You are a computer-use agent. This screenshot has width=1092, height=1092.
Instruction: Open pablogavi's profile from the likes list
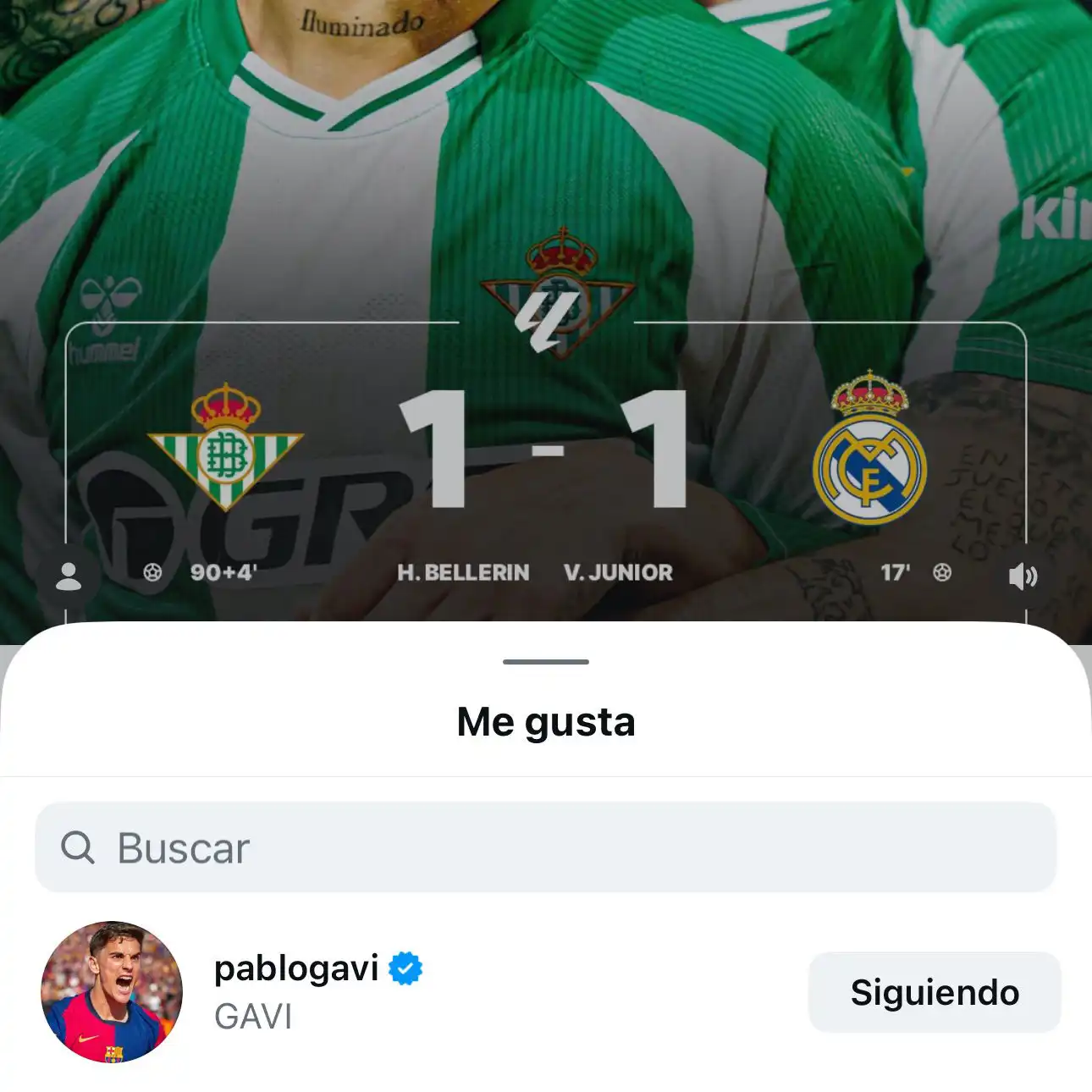tap(295, 968)
